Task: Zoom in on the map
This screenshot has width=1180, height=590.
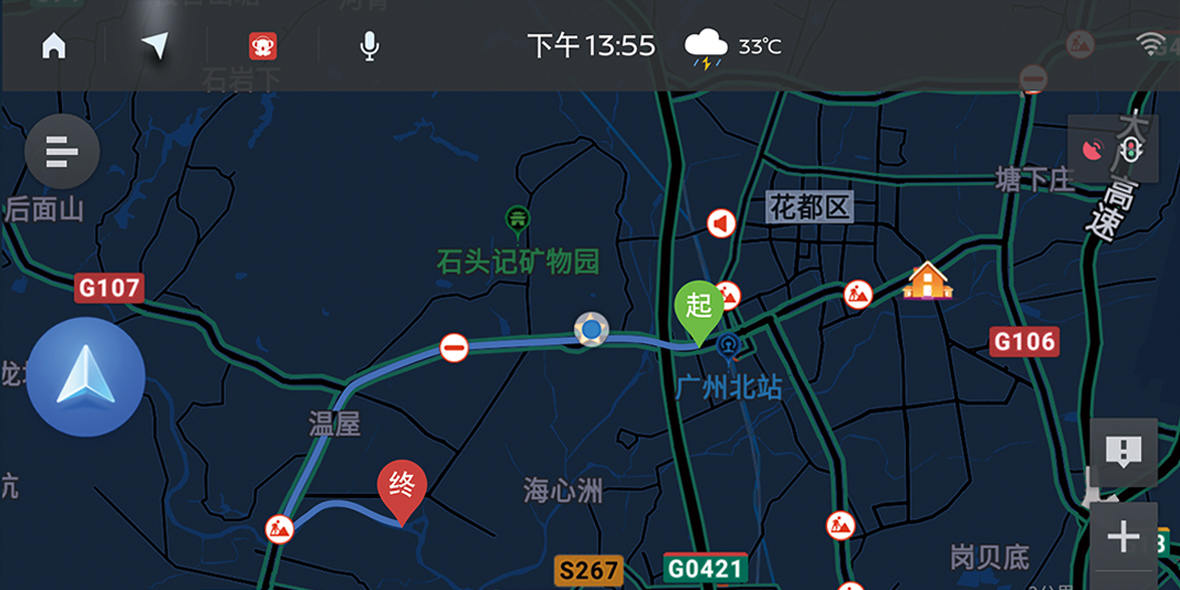Action: click(x=1123, y=537)
